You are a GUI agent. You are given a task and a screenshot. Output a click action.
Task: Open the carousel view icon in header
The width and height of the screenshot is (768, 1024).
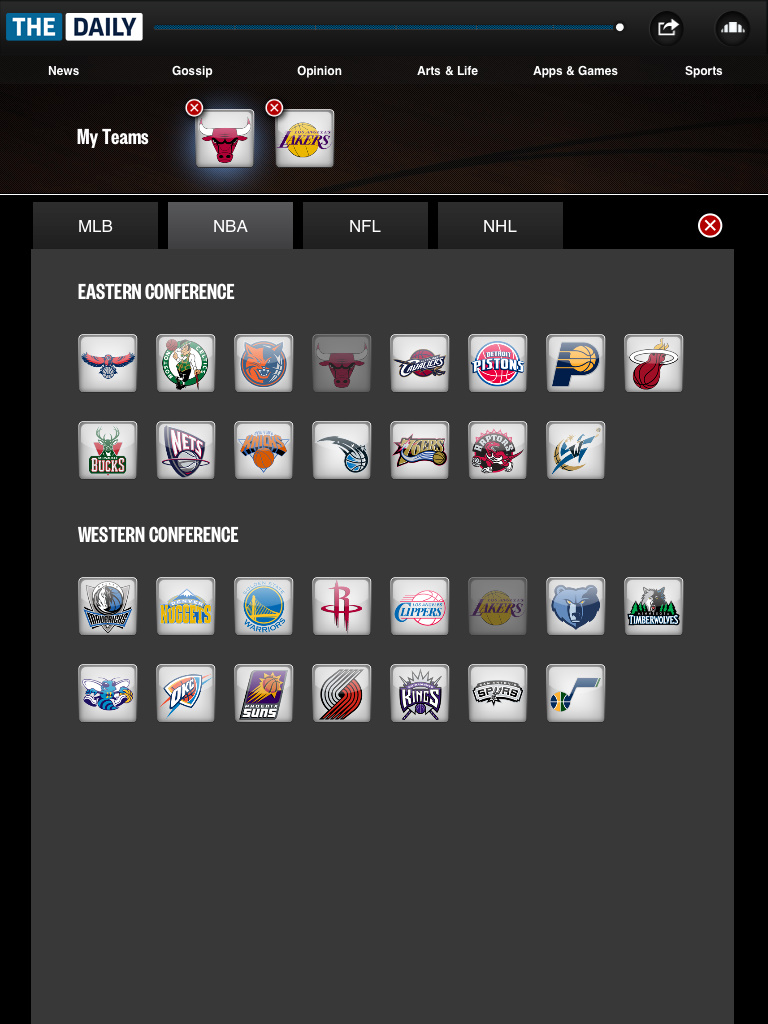click(733, 27)
